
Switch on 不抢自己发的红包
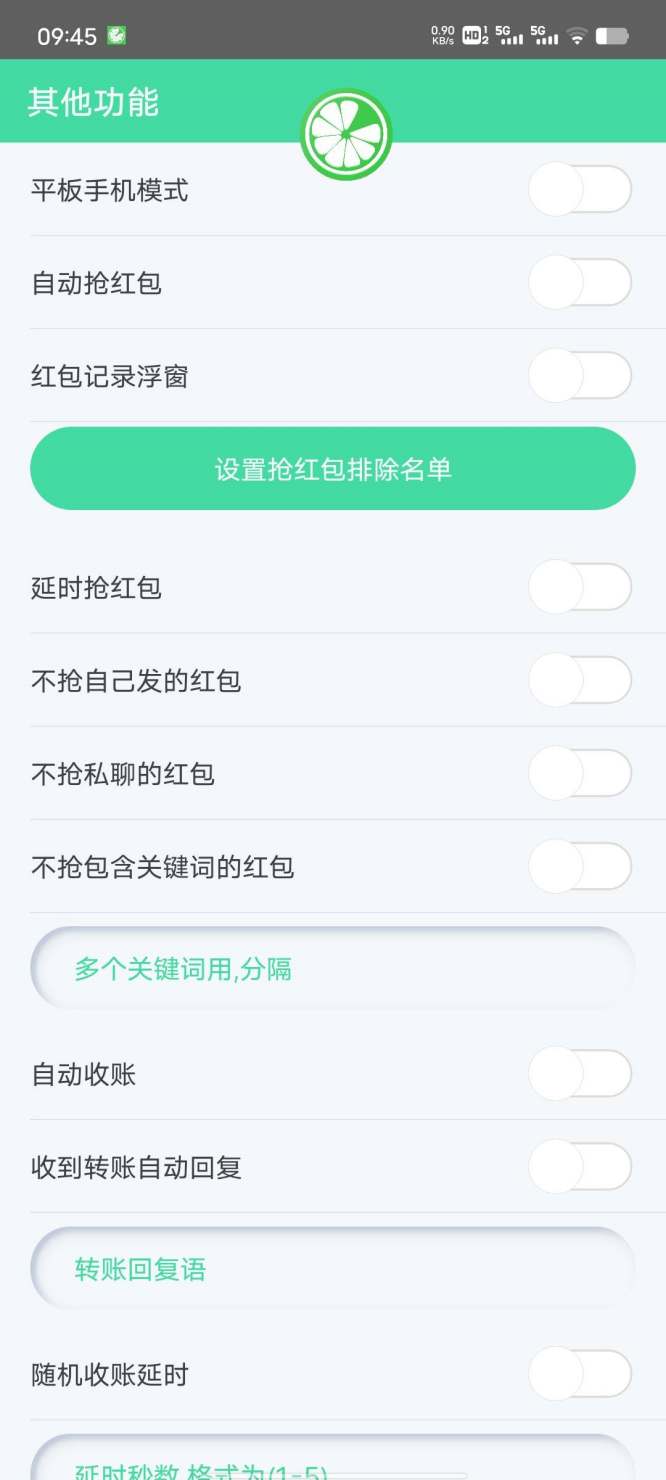[580, 680]
